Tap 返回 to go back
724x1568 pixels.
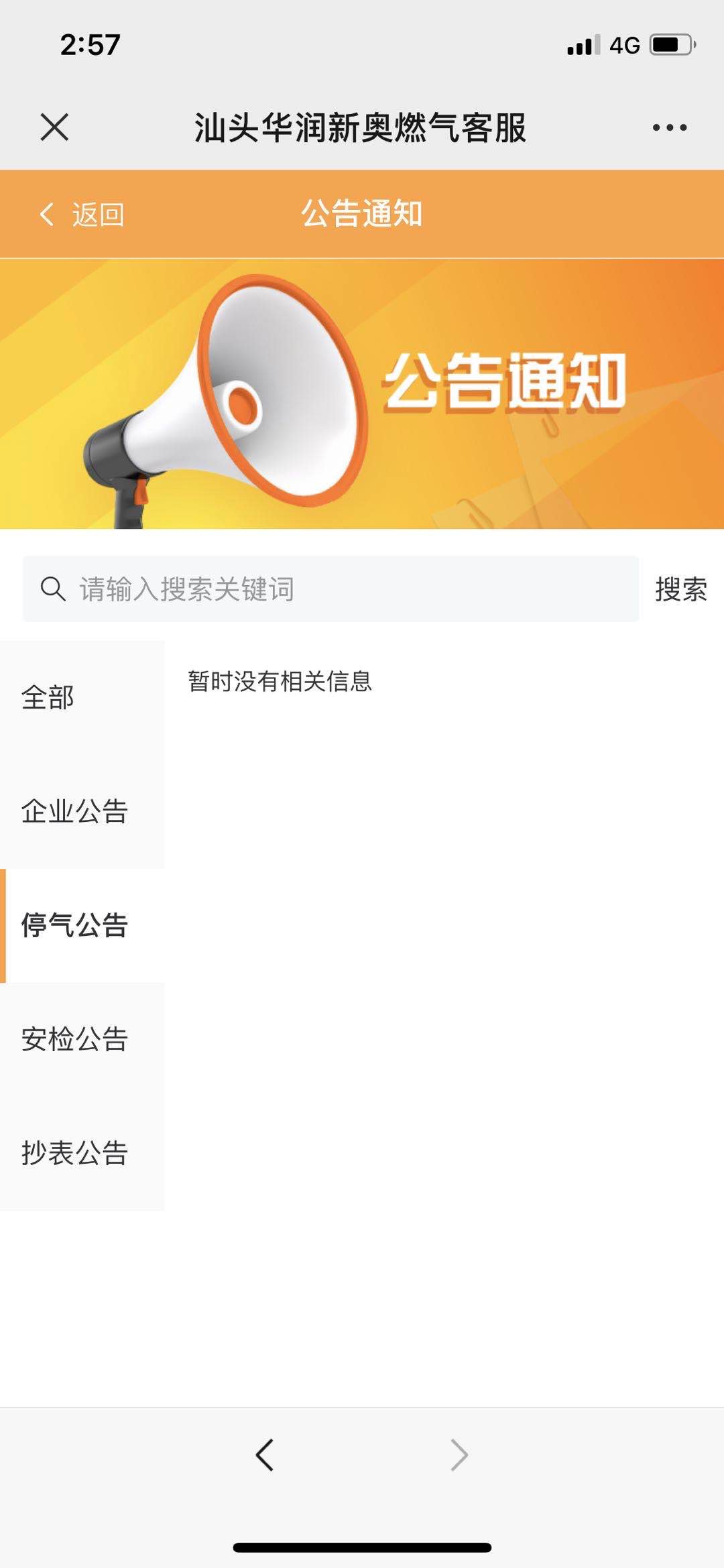click(82, 215)
